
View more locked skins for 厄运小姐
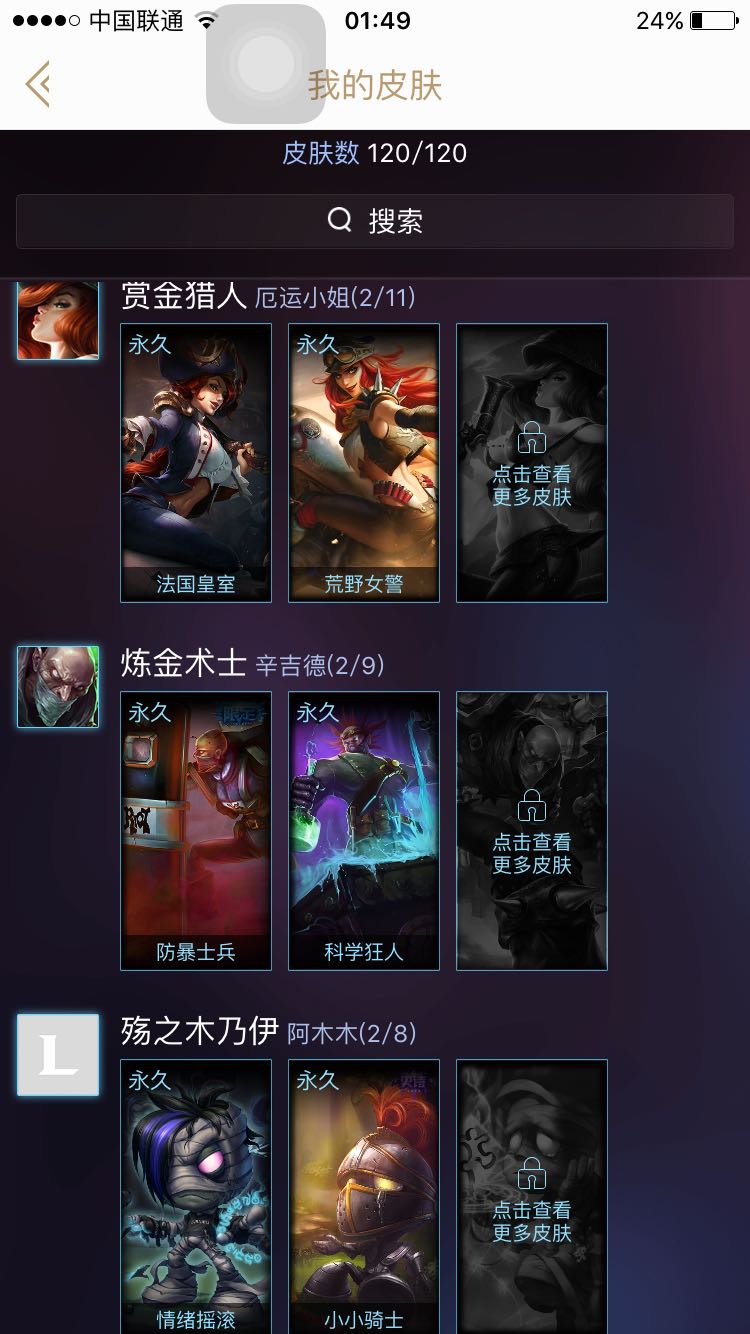point(532,462)
